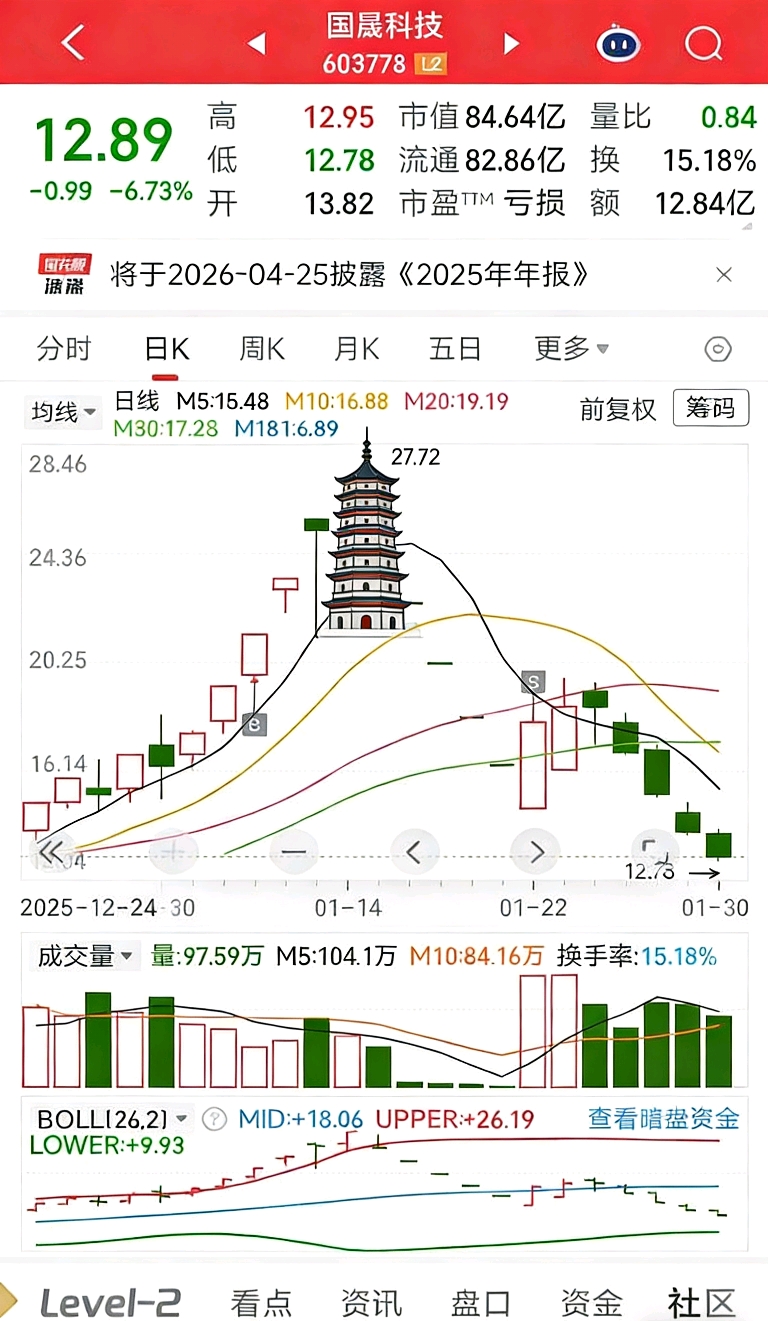This screenshot has height=1321, width=768.
Task: Switch to the 五日 chart tab
Action: click(x=455, y=349)
